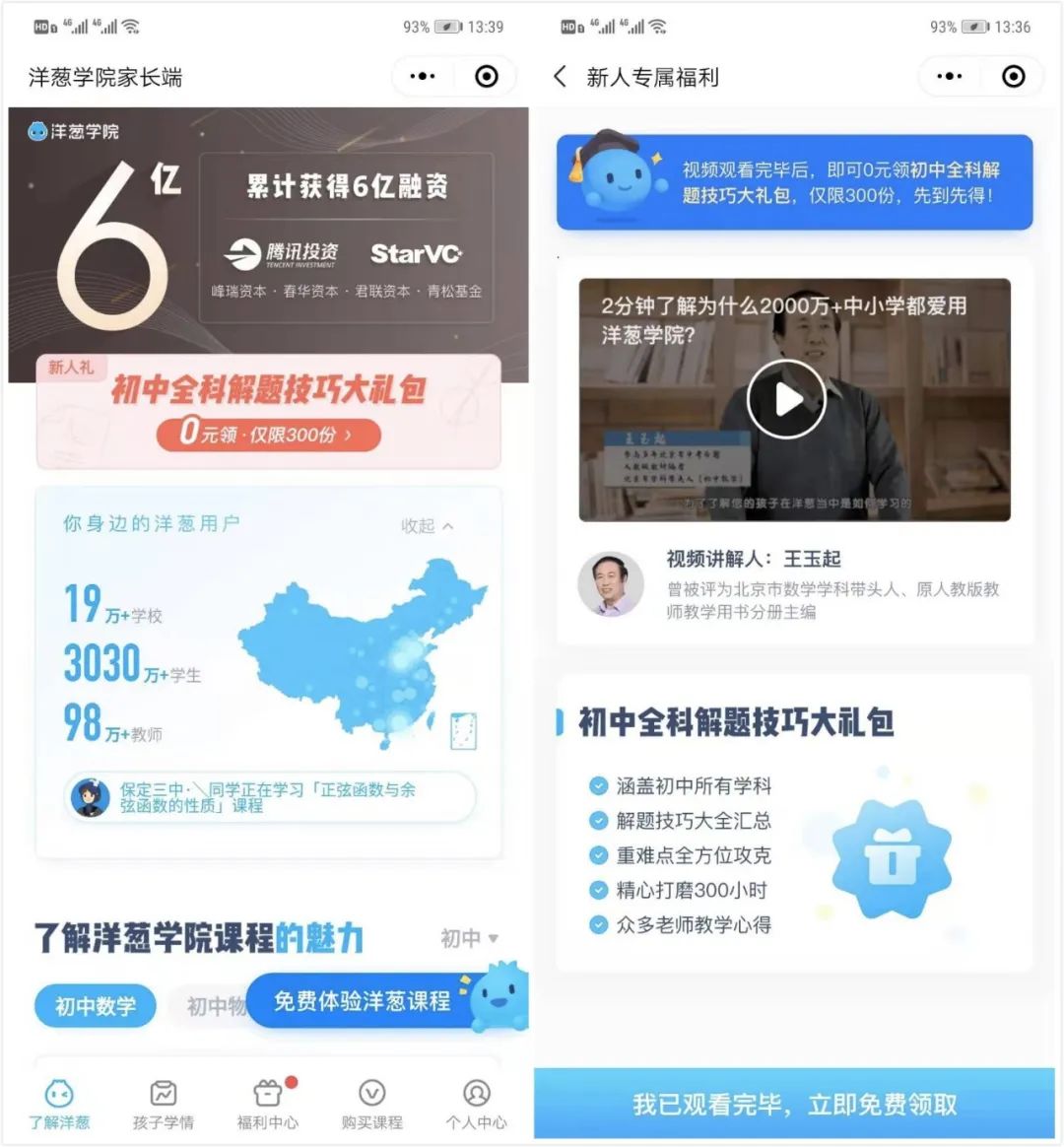Screen dimensions: 1064x1147
Task: Go to the 购买课程 tab
Action: tap(371, 1104)
